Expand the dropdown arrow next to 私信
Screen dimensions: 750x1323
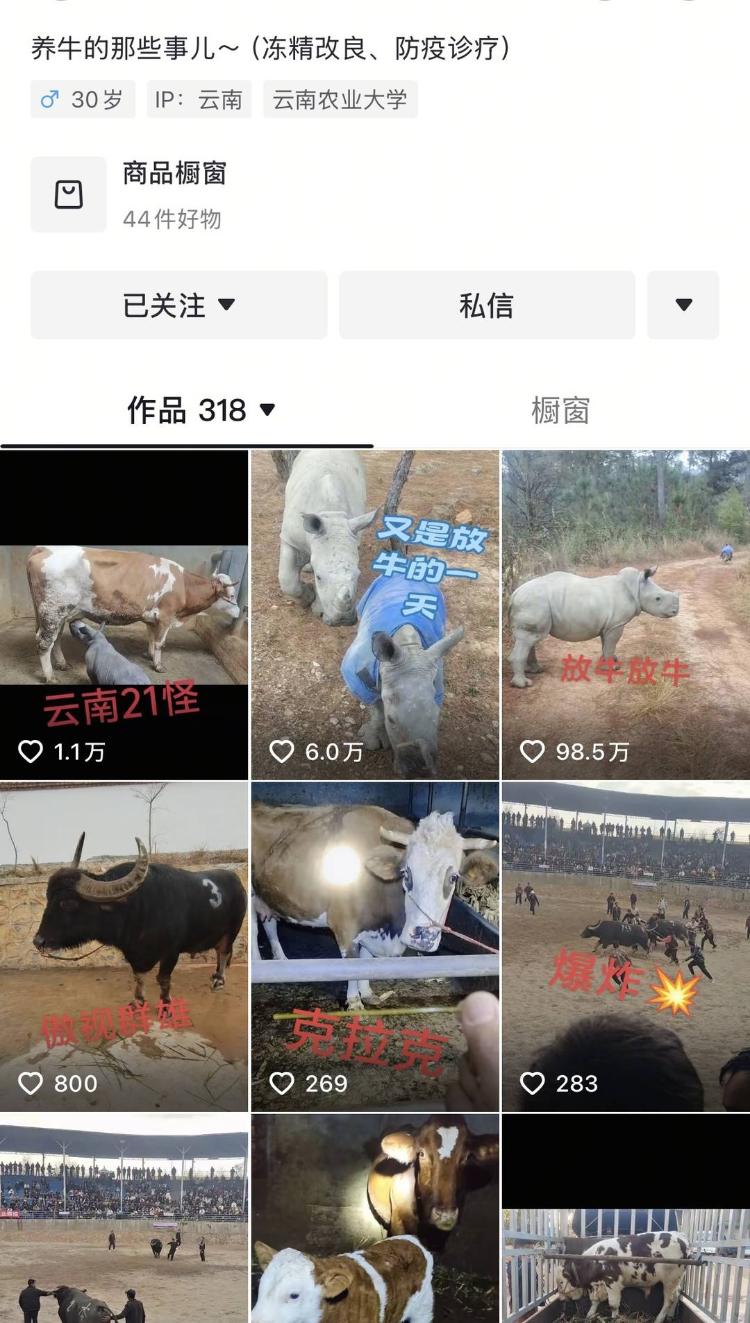(683, 305)
